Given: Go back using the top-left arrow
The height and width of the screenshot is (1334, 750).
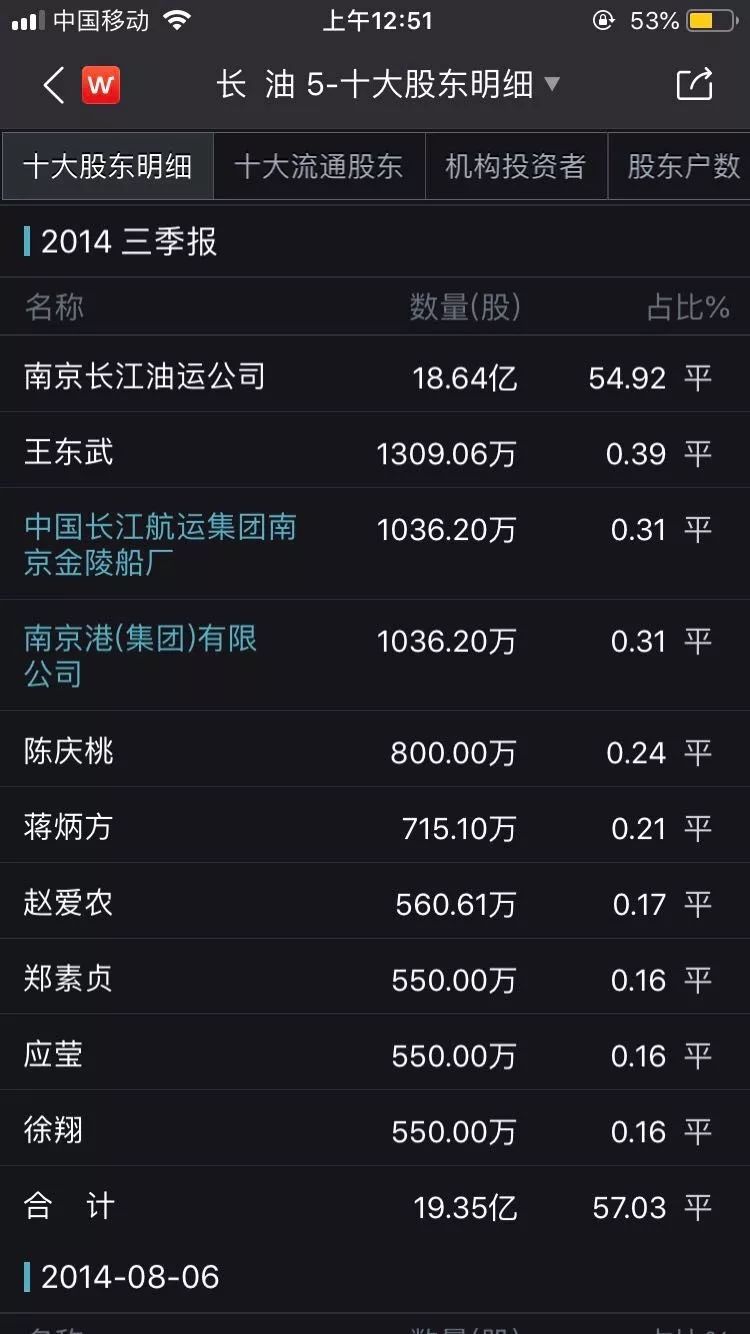Looking at the screenshot, I should click(x=54, y=85).
